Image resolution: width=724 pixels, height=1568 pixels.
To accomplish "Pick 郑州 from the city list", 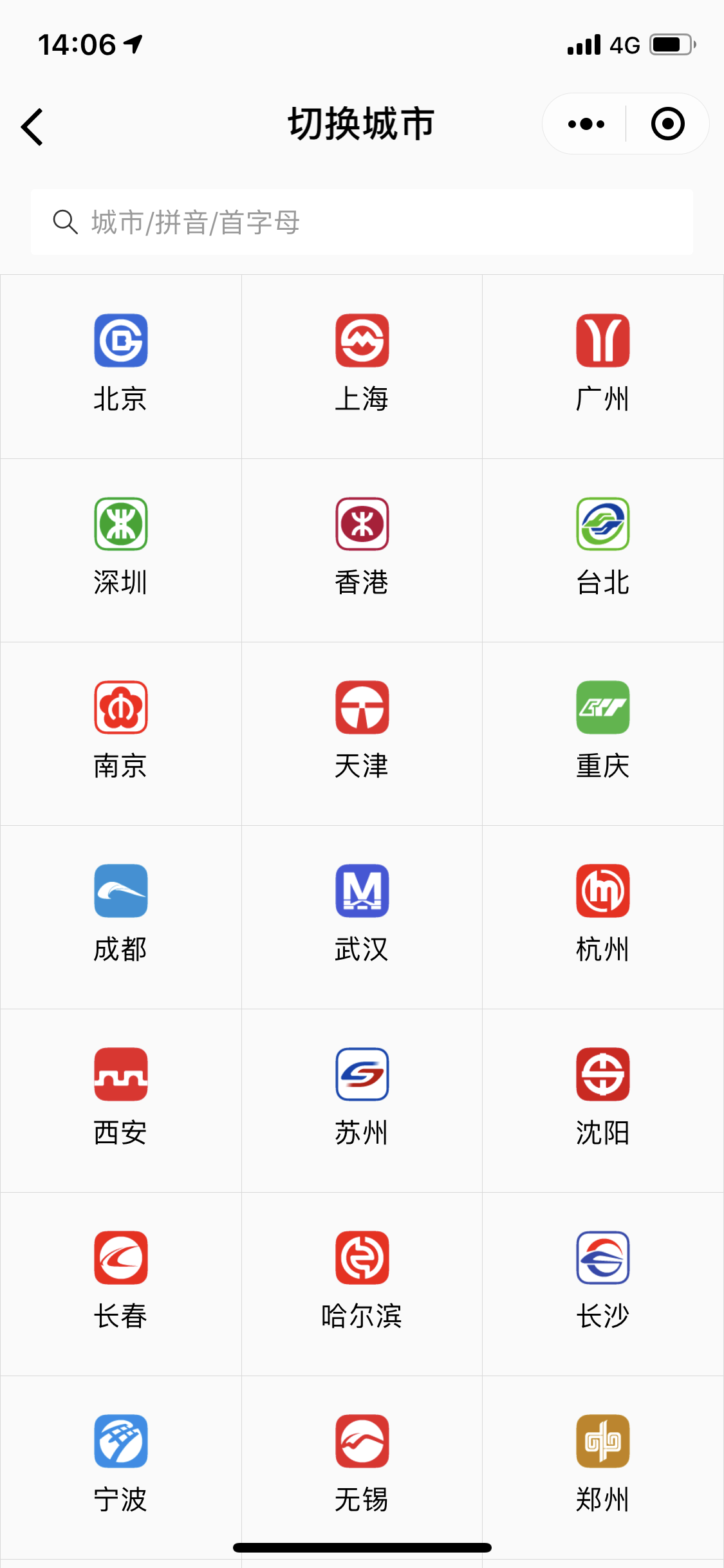I will pos(603,1467).
